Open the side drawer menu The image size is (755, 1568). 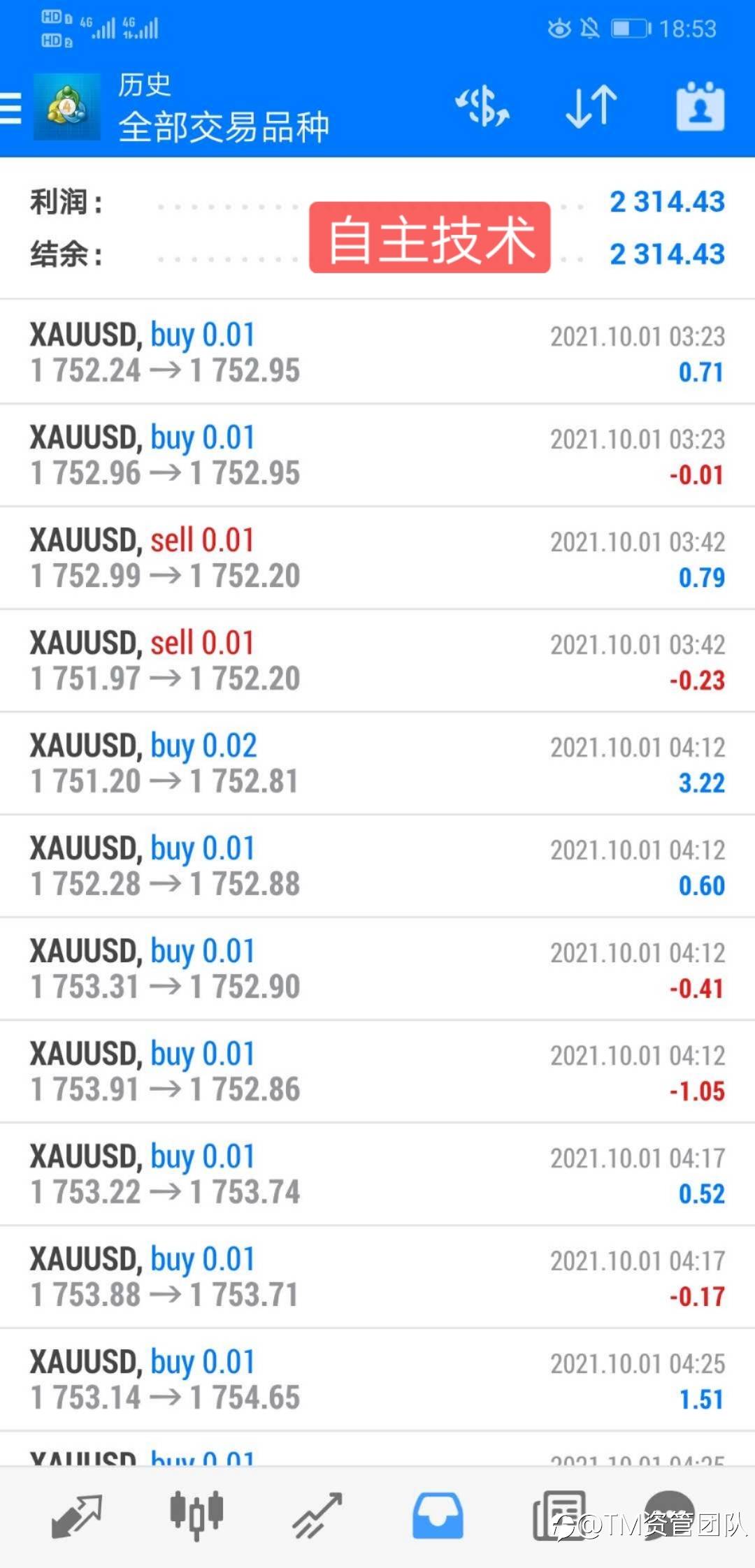point(10,108)
